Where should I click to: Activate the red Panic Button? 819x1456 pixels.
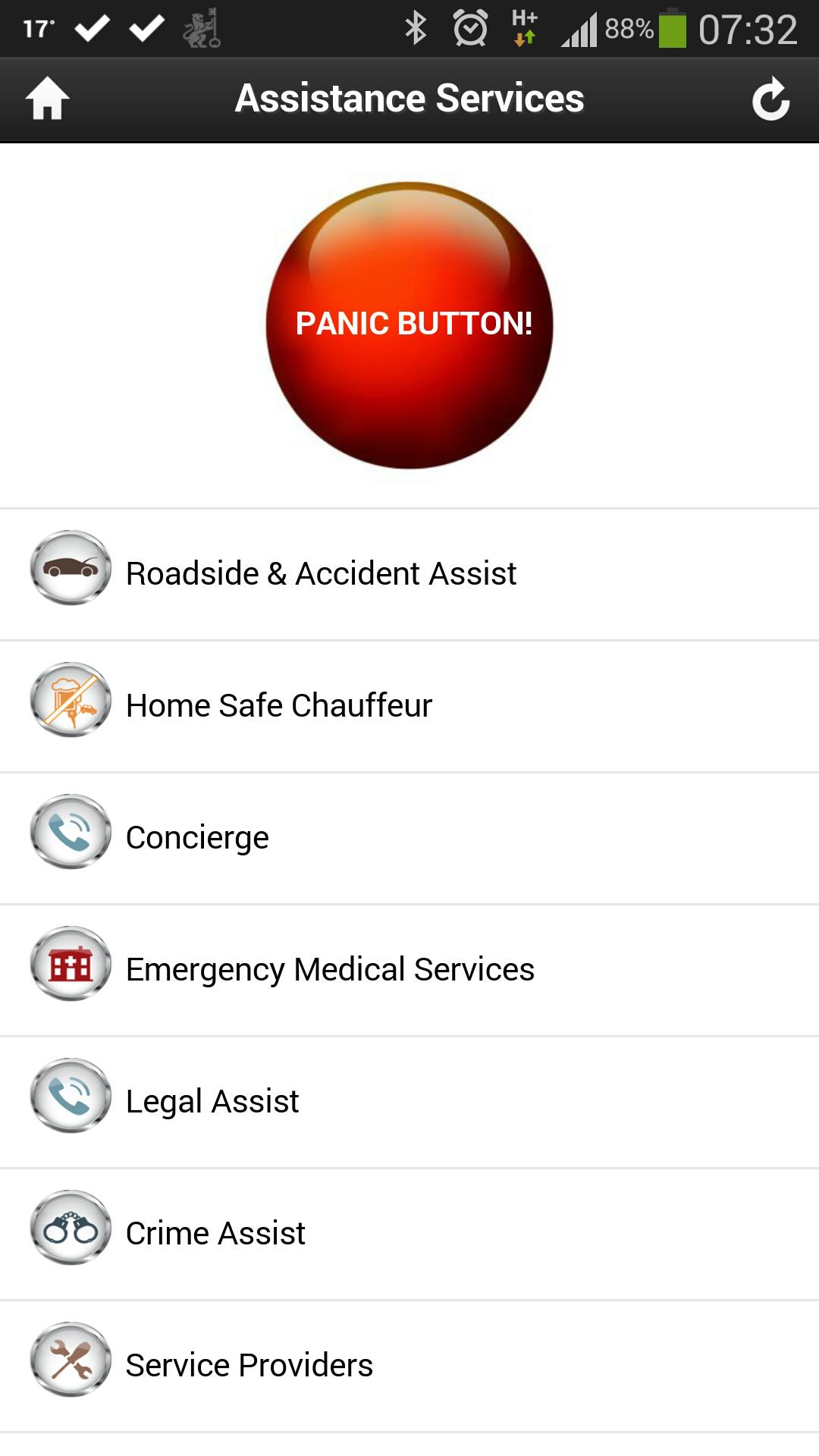click(409, 325)
